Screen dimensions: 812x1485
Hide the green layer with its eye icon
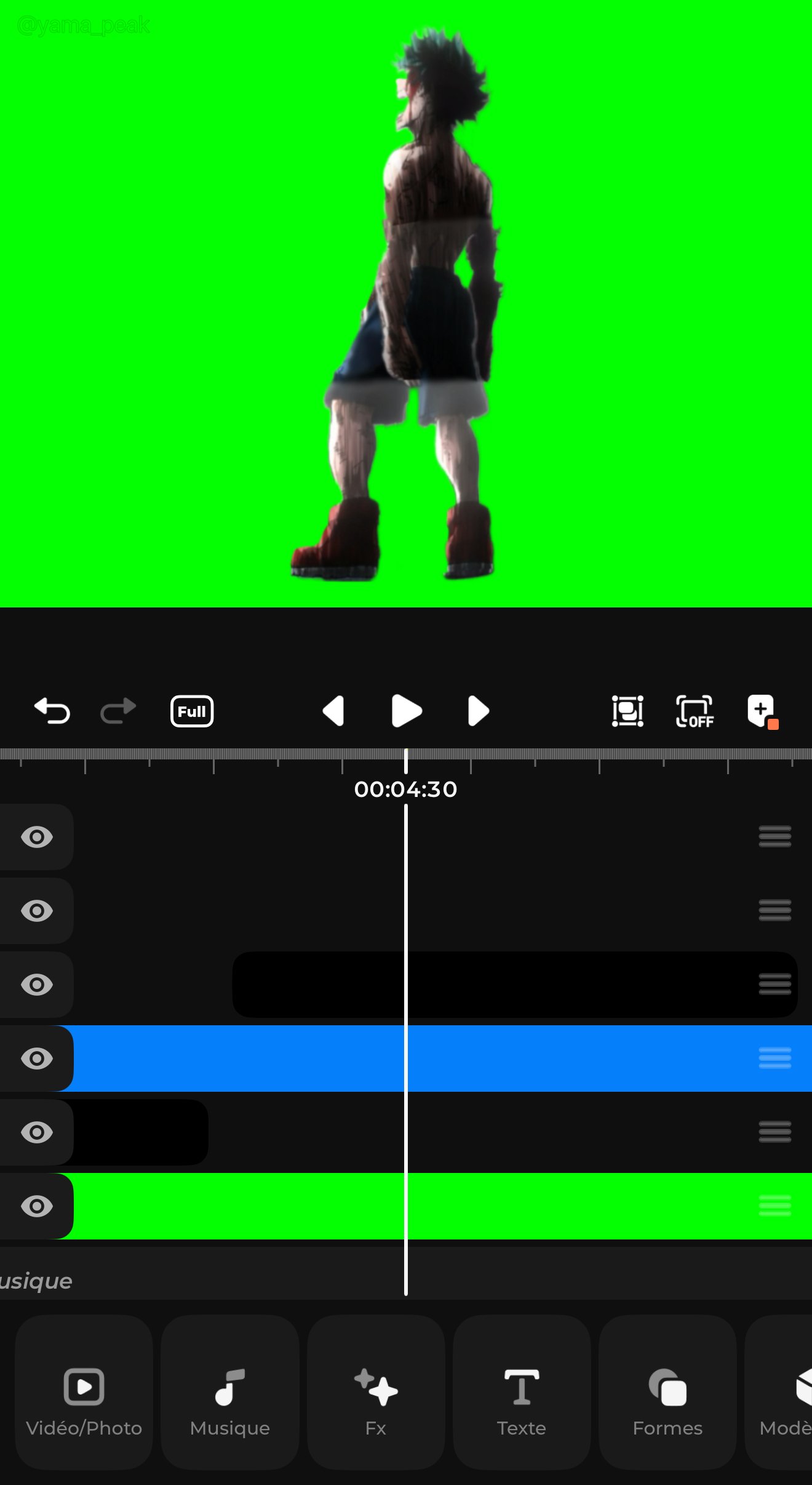point(37,1206)
